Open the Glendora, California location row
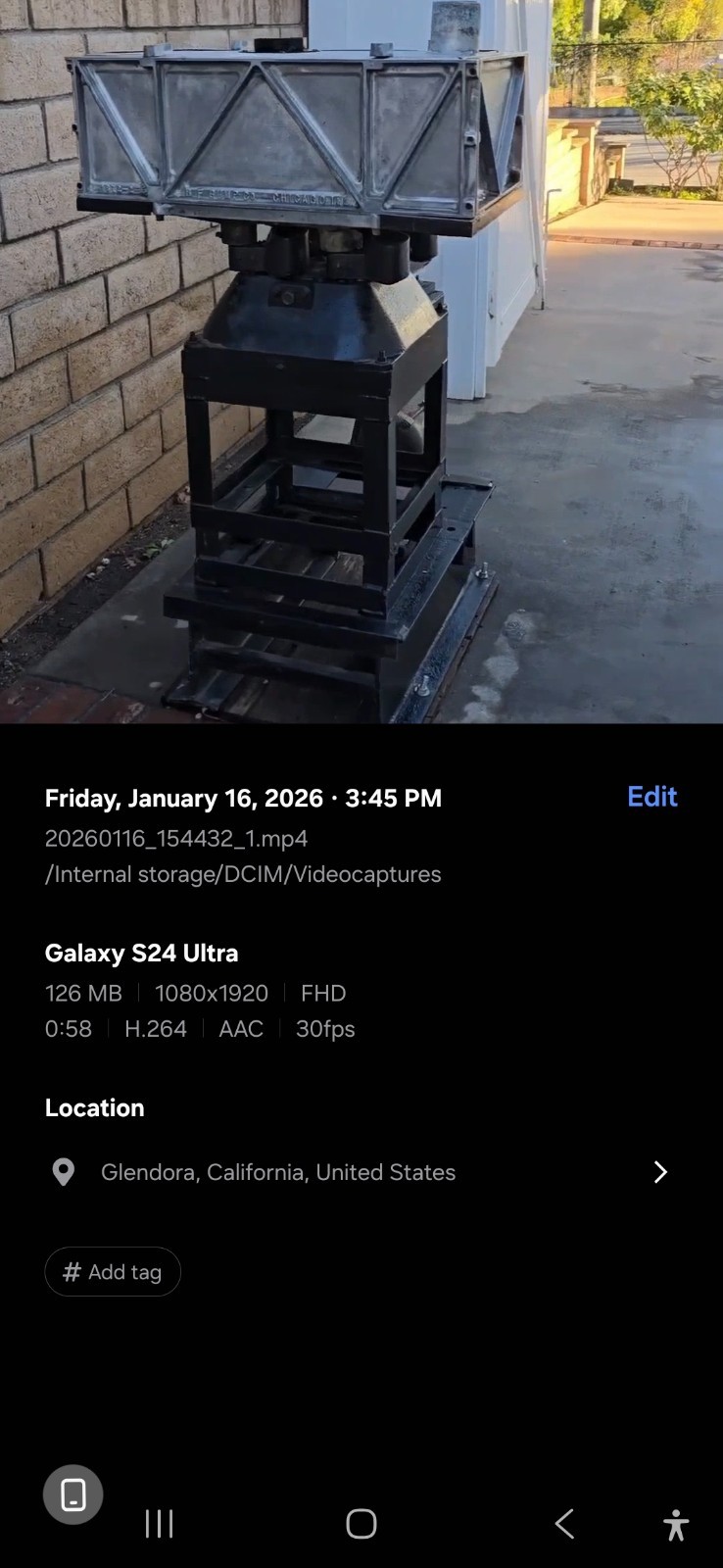This screenshot has width=723, height=1568. pyautogui.click(x=361, y=1172)
